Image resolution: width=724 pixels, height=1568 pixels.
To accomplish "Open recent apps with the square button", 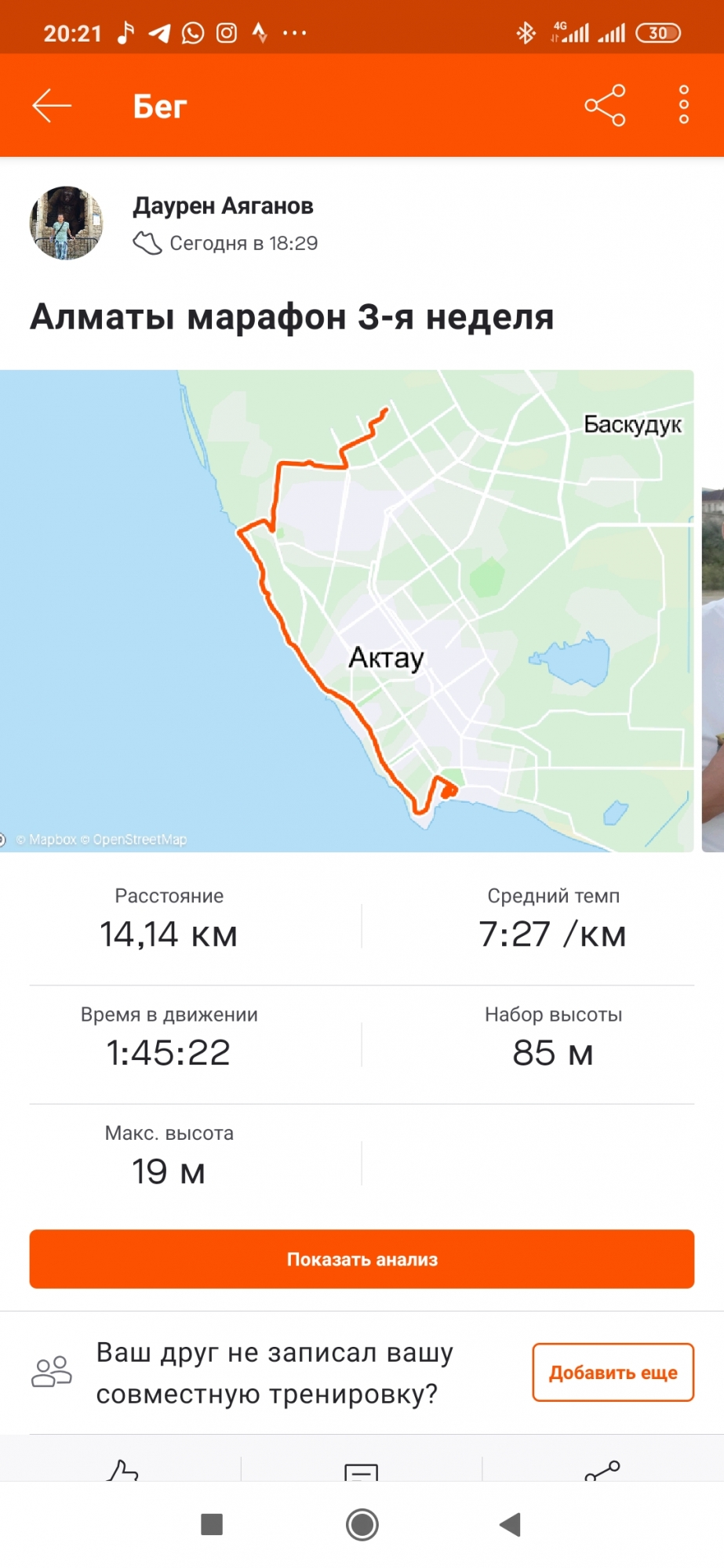I will click(212, 1525).
